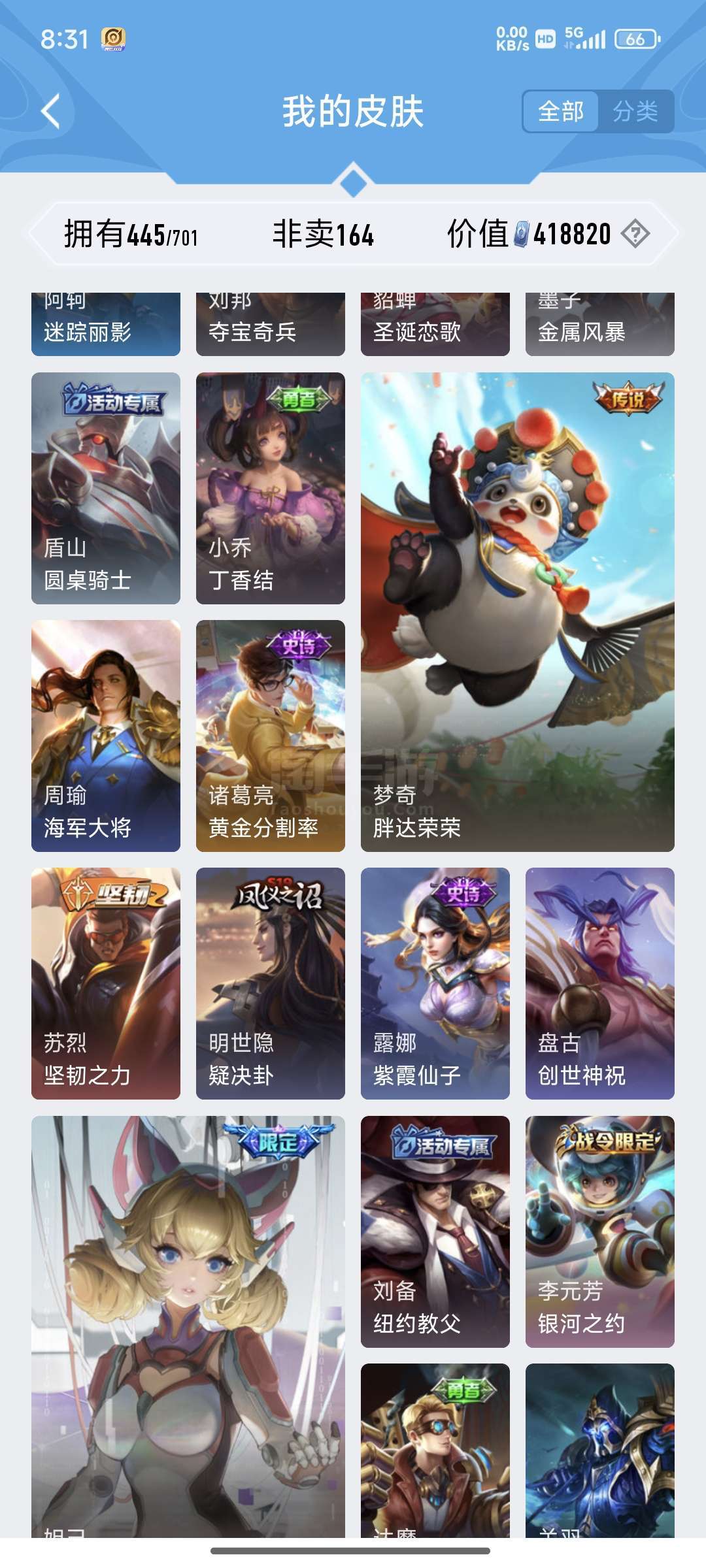This screenshot has width=706, height=1568.
Task: Switch to the 分类 tab
Action: [x=635, y=112]
